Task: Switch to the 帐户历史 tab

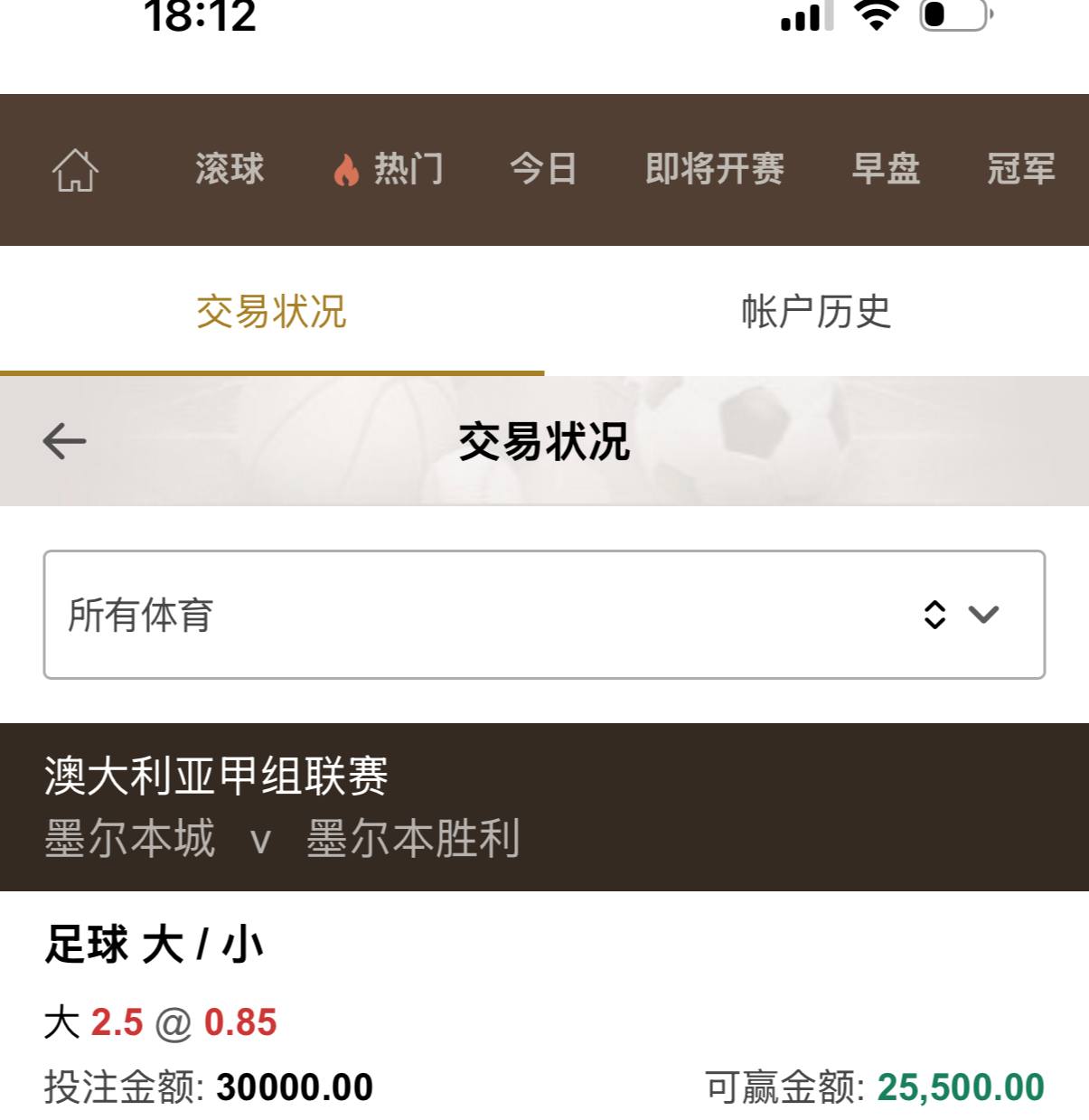Action: tap(816, 312)
